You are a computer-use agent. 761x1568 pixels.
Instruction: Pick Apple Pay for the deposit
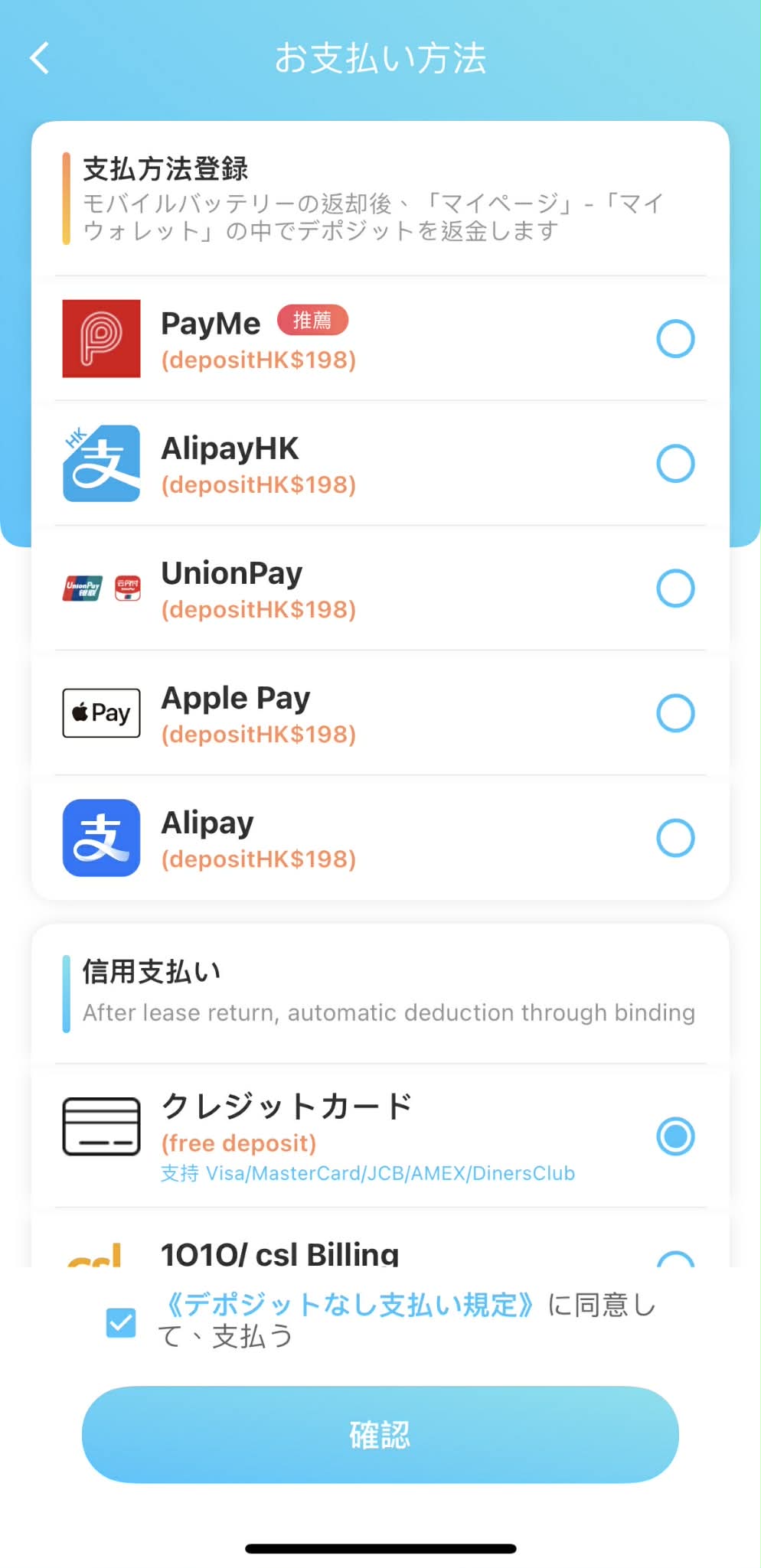tap(674, 713)
